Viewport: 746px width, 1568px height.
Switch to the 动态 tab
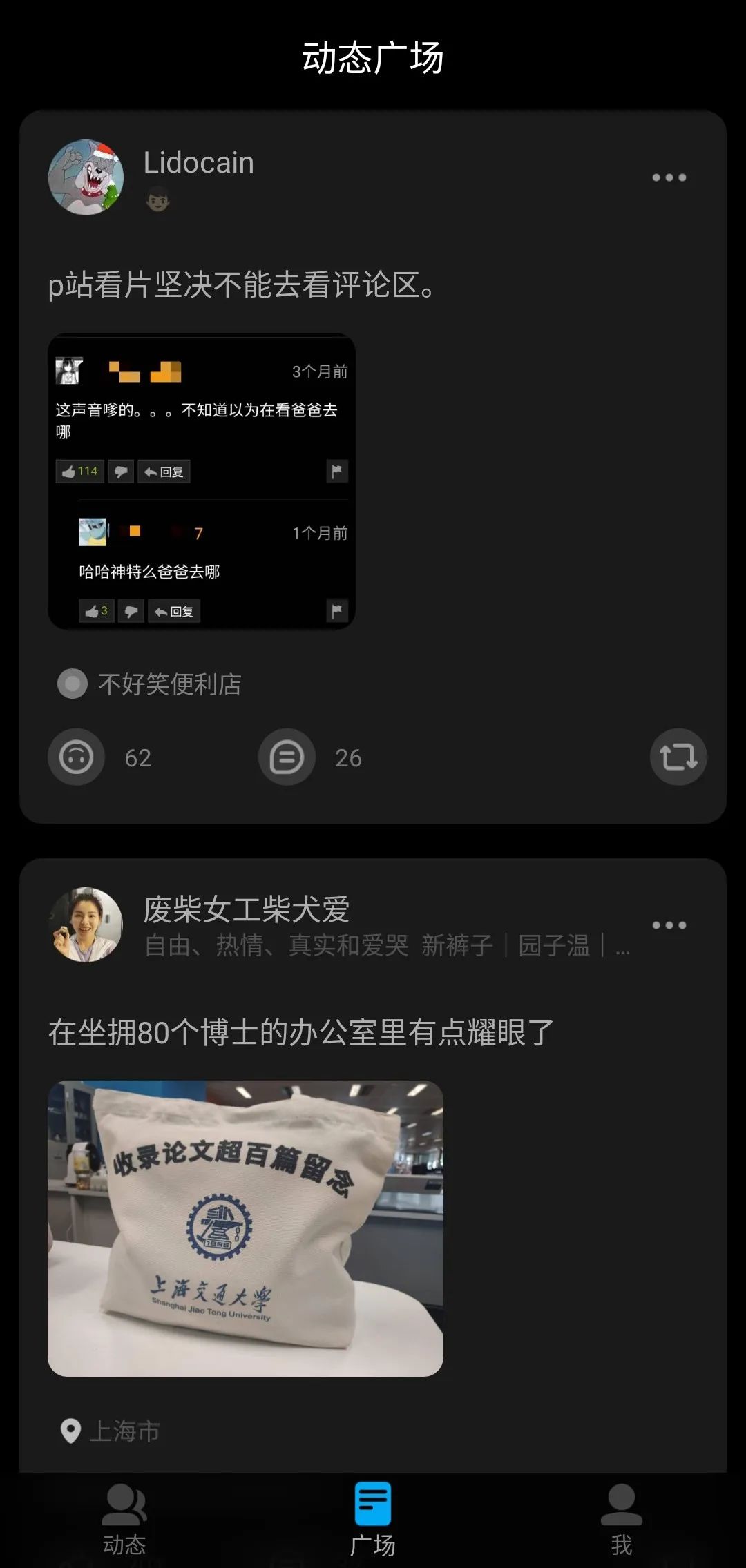pos(124,1520)
